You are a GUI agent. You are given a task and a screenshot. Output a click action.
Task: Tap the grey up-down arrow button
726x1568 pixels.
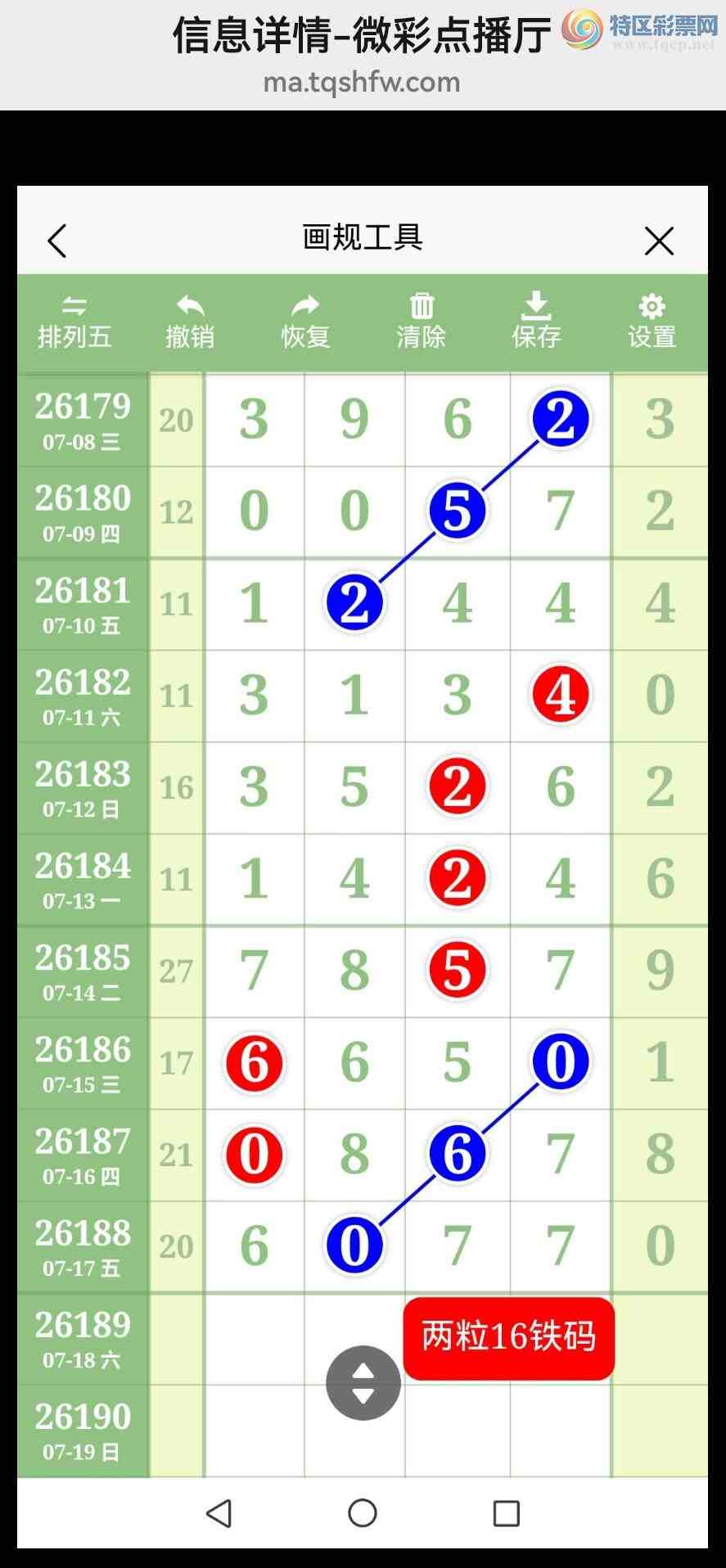tap(363, 1383)
